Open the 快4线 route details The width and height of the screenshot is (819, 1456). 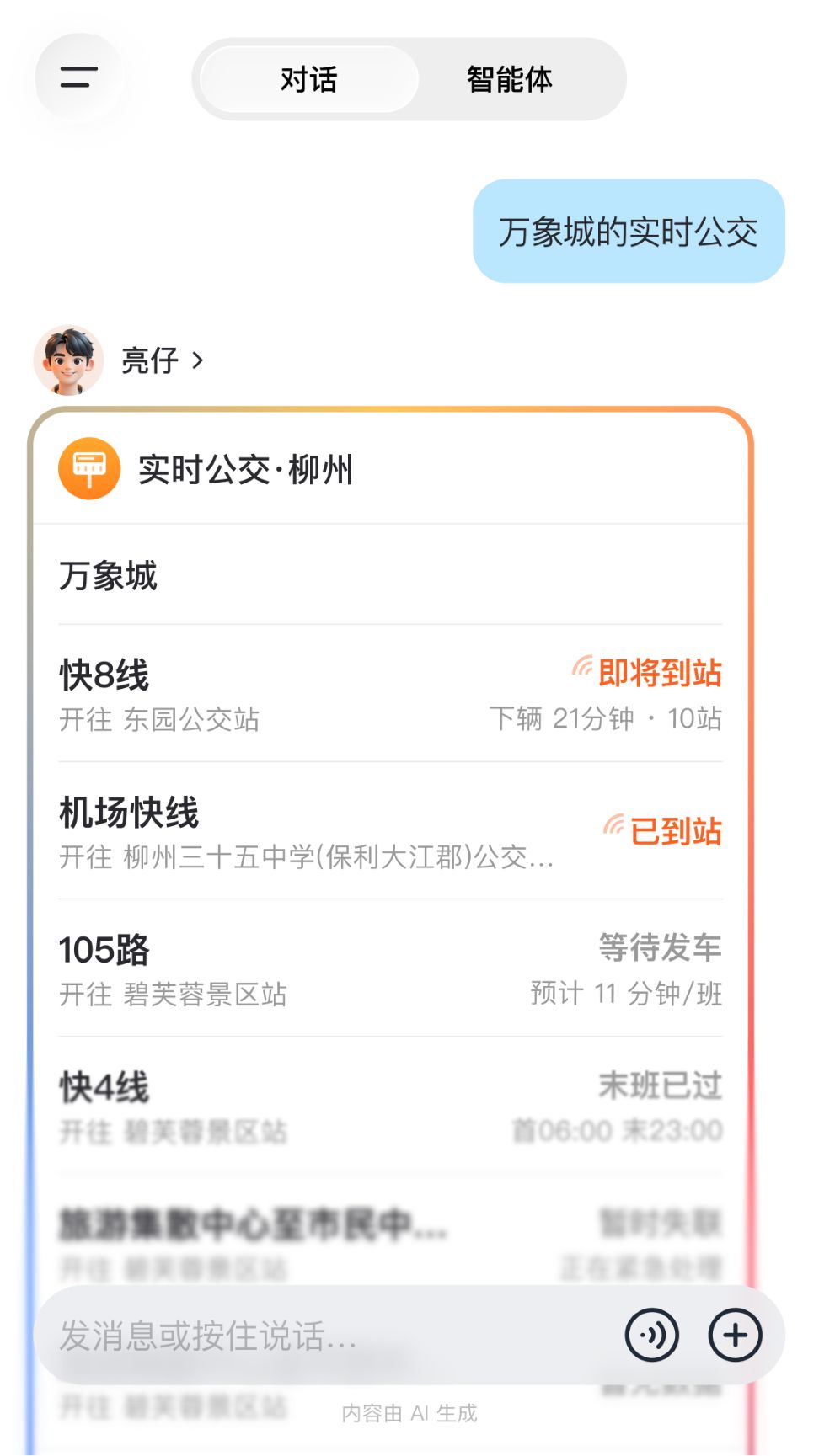103,1088
